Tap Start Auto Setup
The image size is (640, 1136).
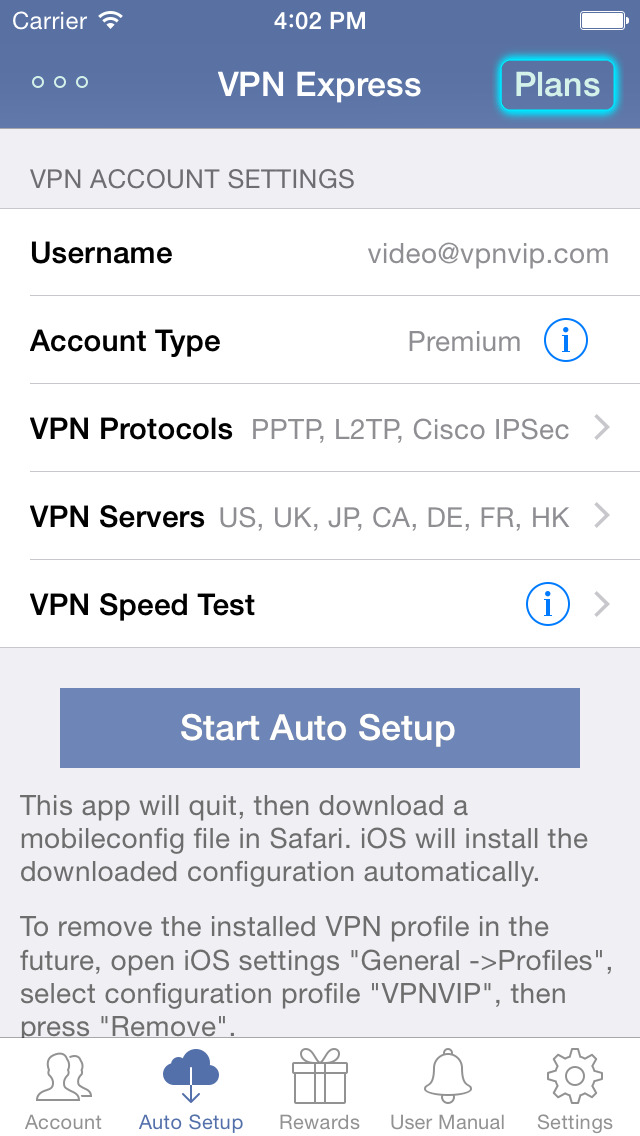tap(319, 727)
